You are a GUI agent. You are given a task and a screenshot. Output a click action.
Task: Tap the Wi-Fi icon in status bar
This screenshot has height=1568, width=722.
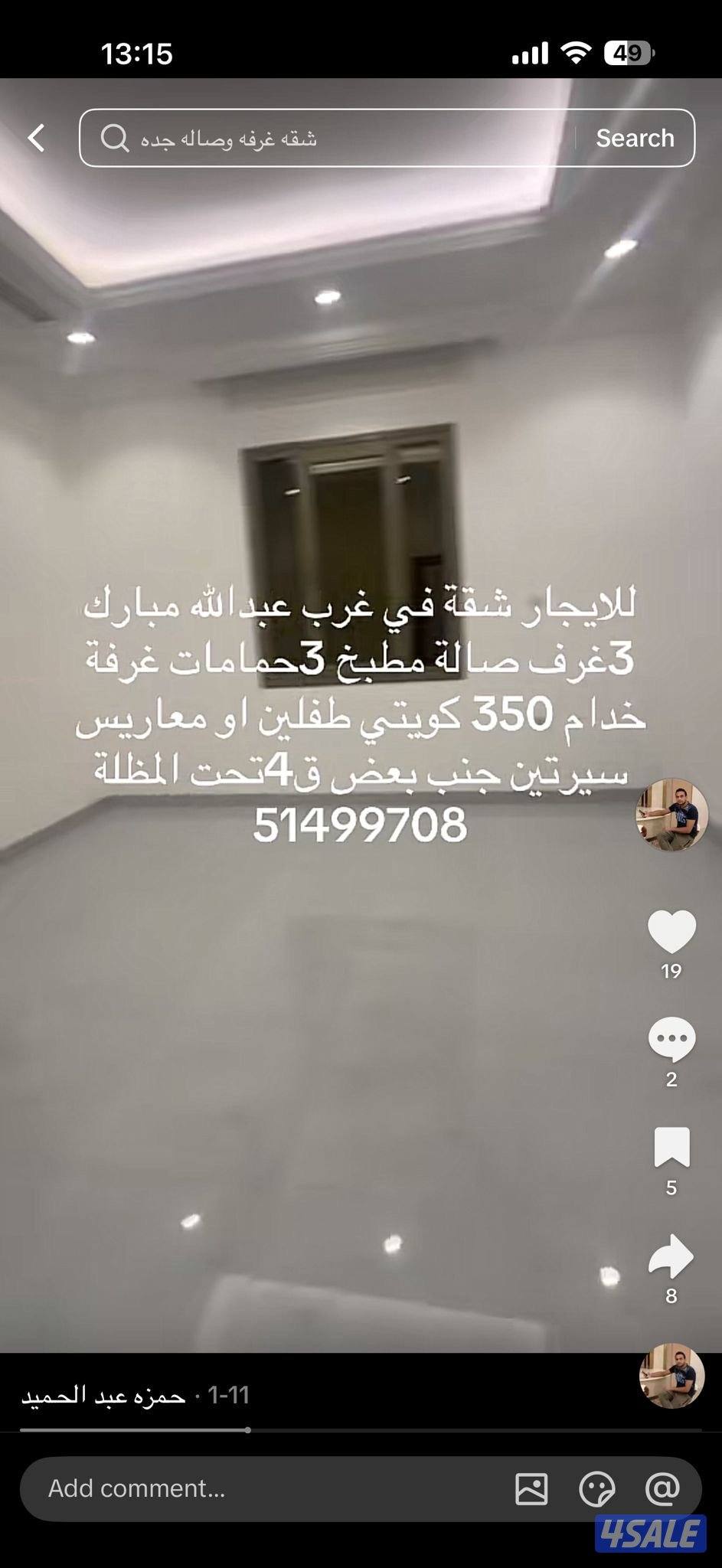coord(576,54)
